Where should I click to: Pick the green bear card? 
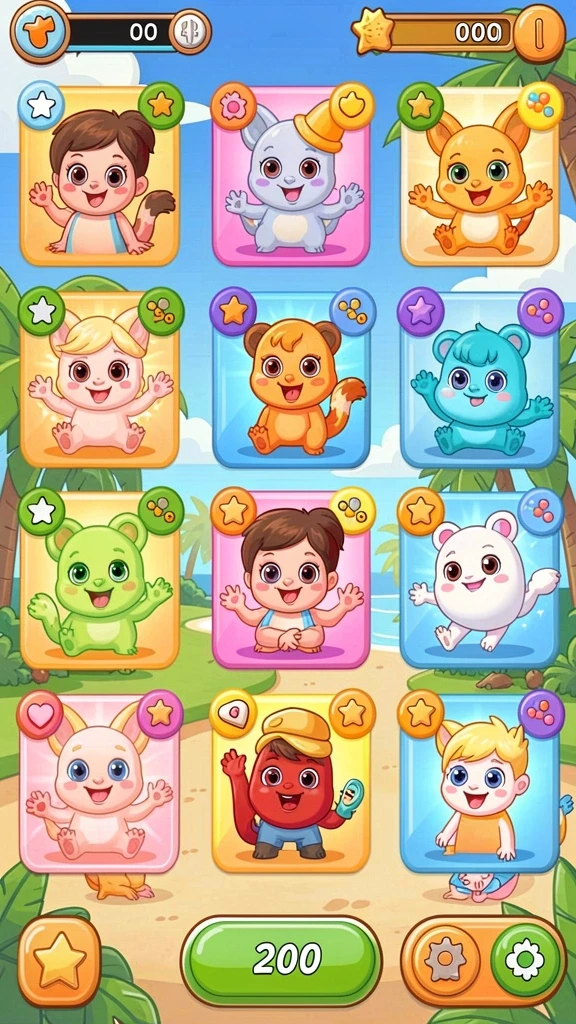(x=99, y=581)
